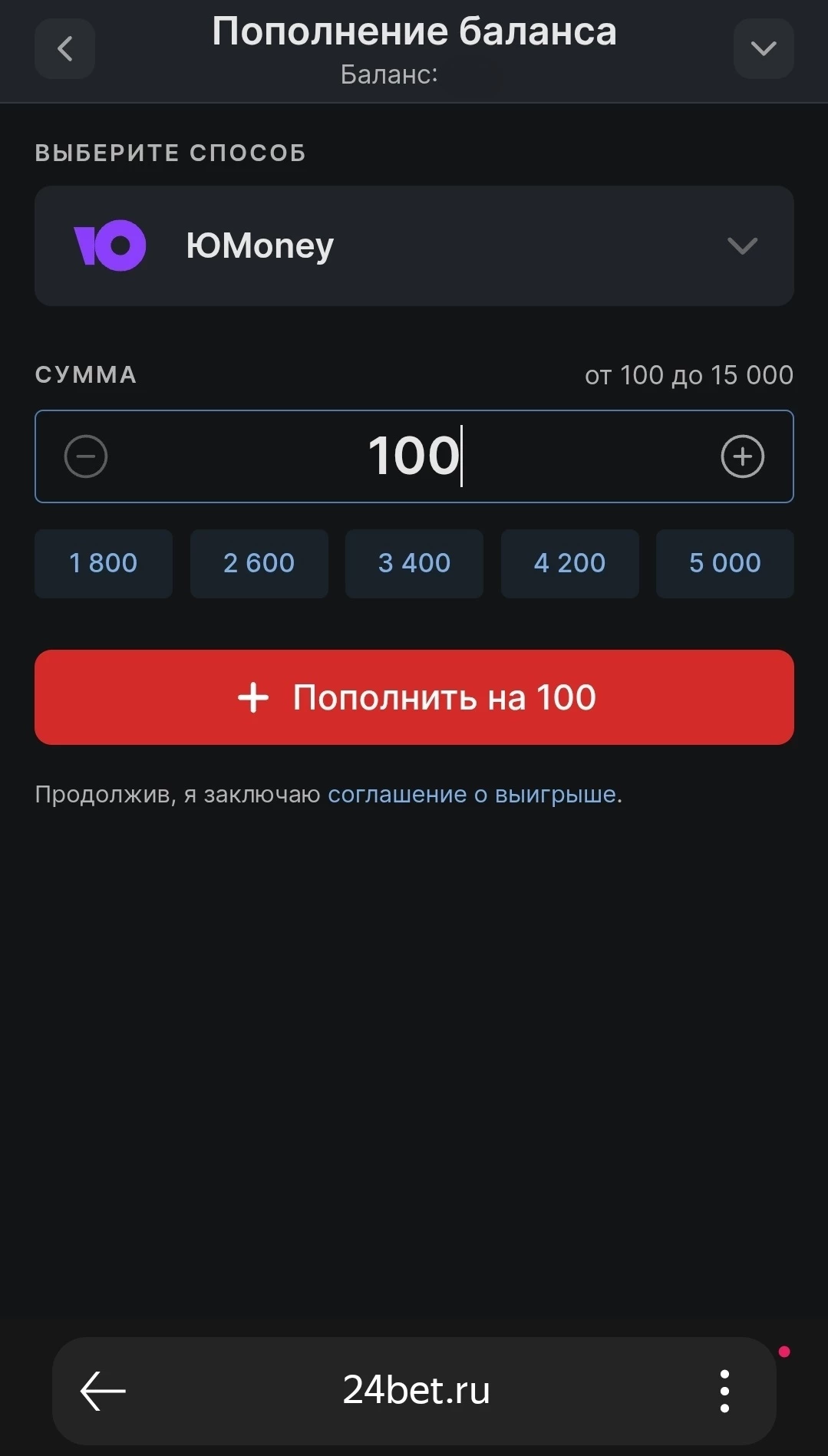This screenshot has width=828, height=1456.
Task: Click the plus icon inside the red button
Action: 253,697
